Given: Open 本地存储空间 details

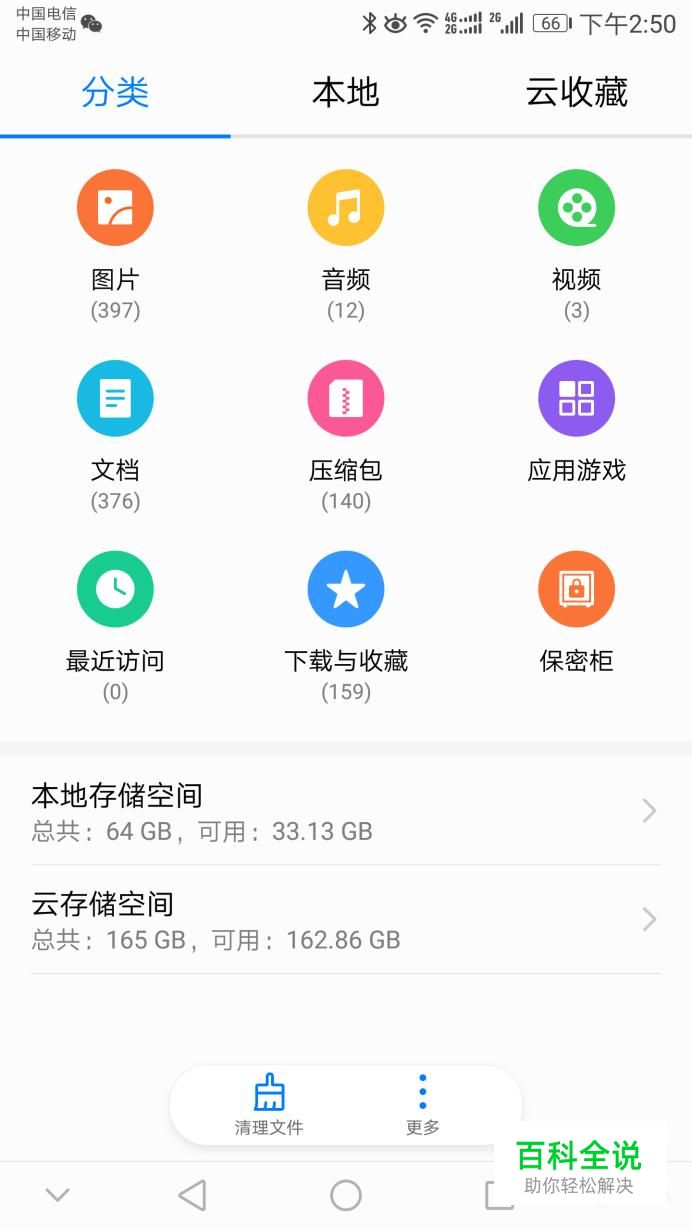Looking at the screenshot, I should click(346, 811).
